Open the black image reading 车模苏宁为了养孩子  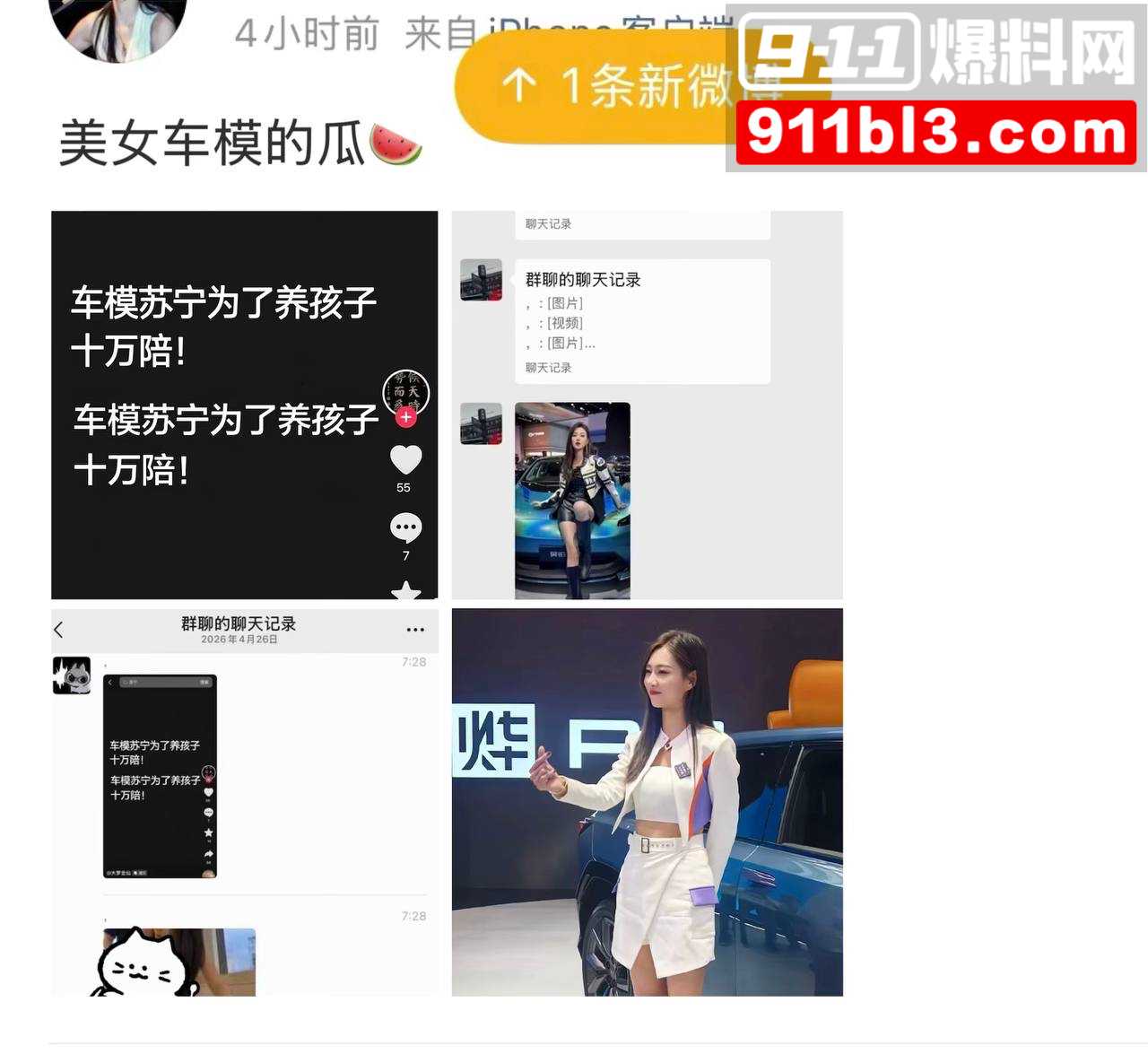[x=244, y=405]
